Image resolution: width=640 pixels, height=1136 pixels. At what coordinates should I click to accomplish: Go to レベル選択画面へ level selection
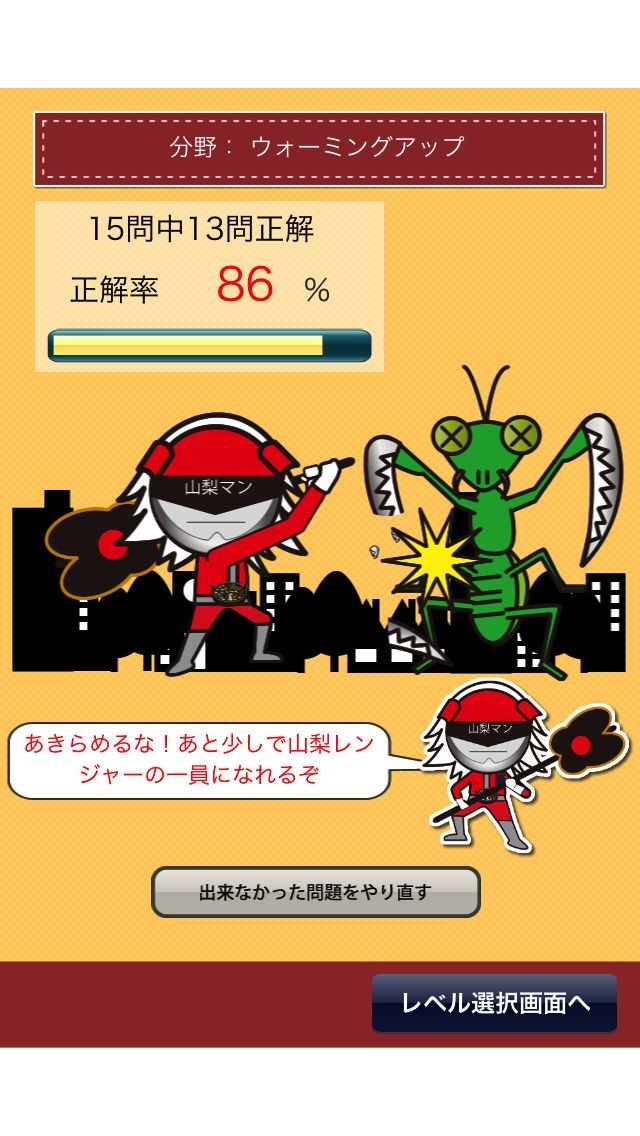[x=495, y=1003]
